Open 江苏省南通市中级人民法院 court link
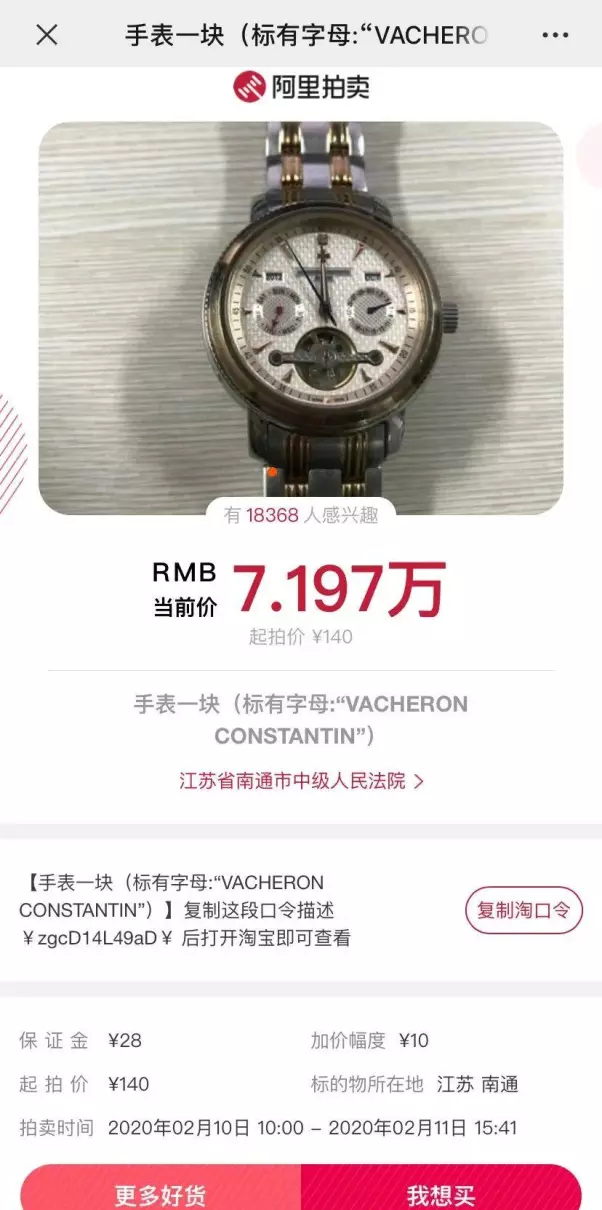The height and width of the screenshot is (1210, 602). (x=301, y=781)
